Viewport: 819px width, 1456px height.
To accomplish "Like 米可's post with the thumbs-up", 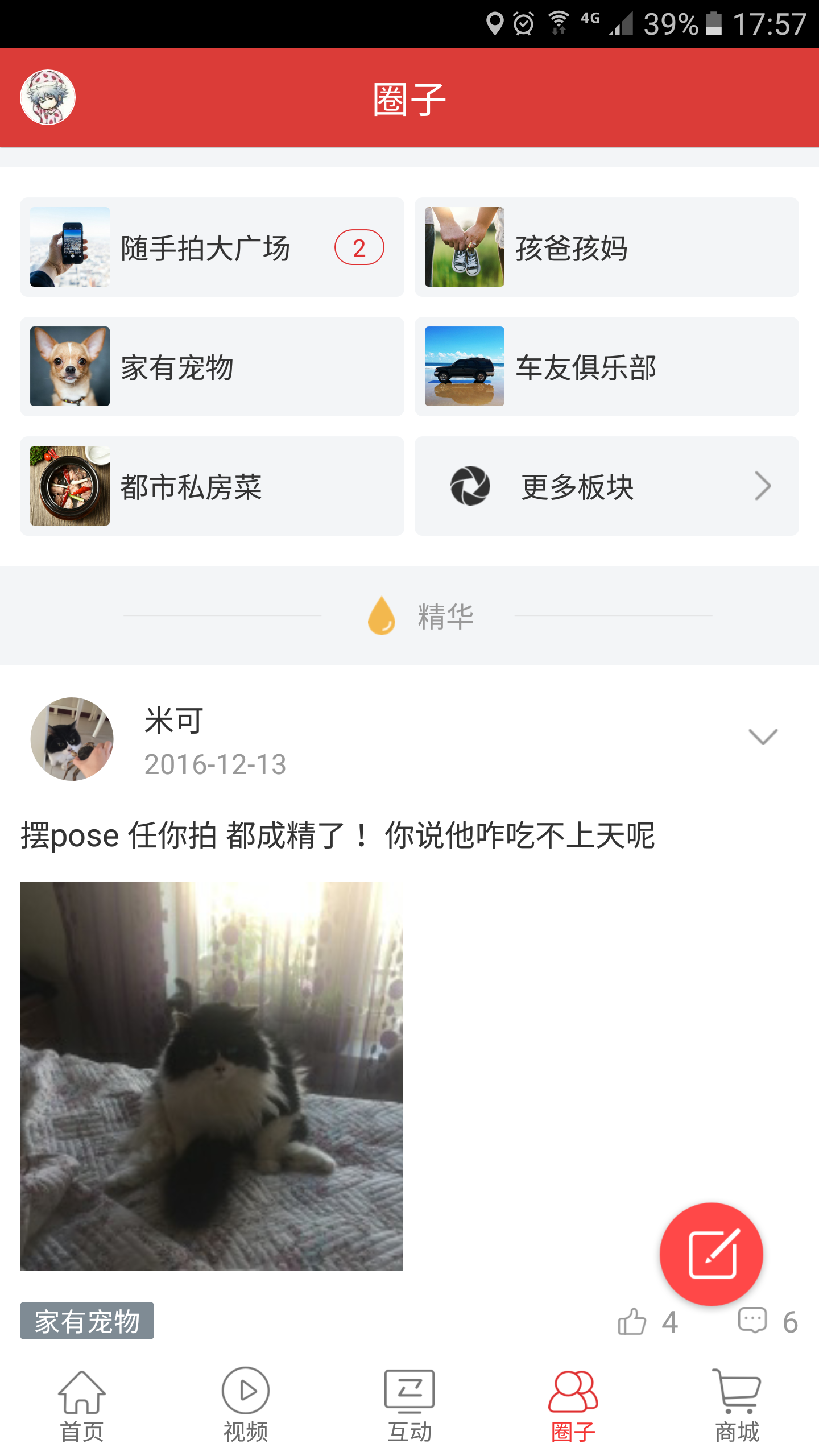I will point(632,1321).
